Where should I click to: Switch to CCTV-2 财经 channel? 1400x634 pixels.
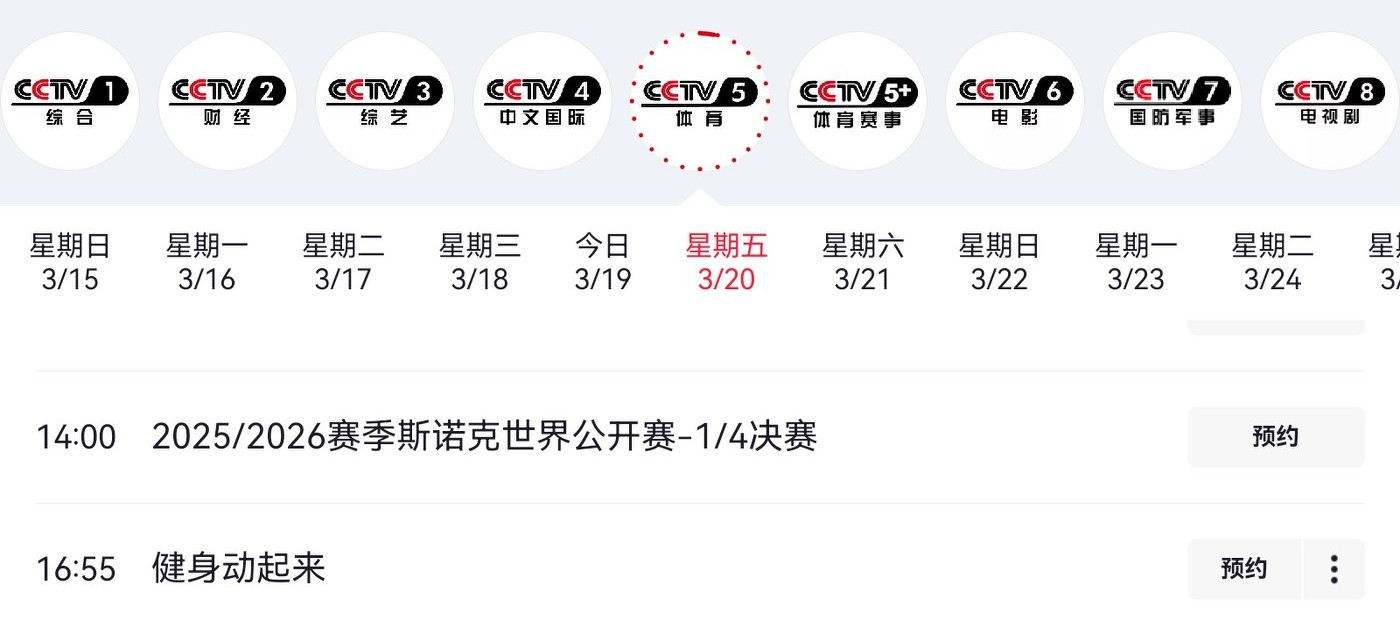[x=227, y=101]
